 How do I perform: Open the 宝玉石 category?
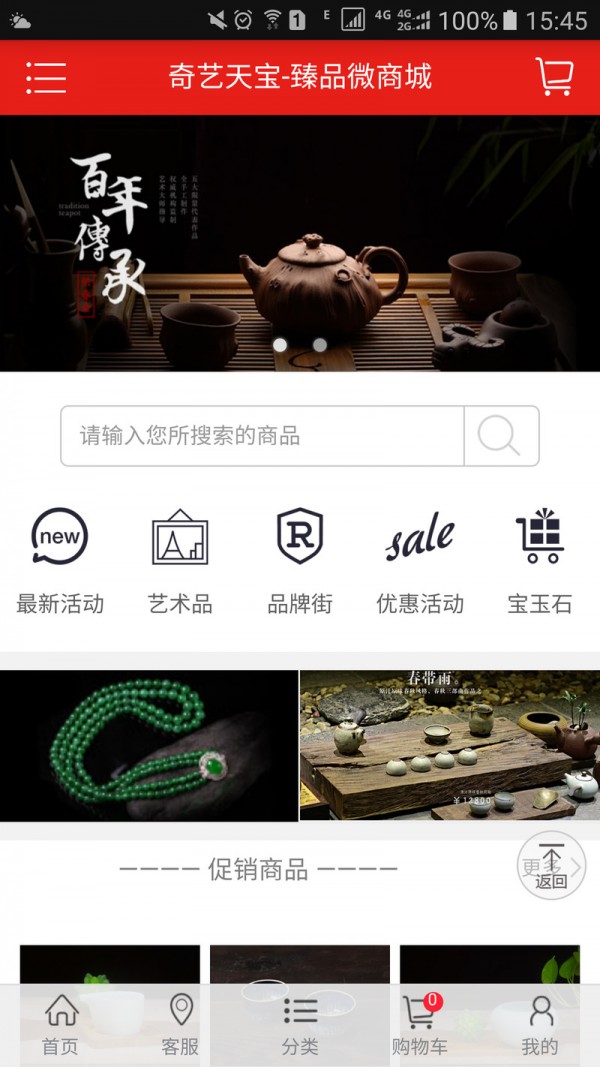tap(540, 560)
